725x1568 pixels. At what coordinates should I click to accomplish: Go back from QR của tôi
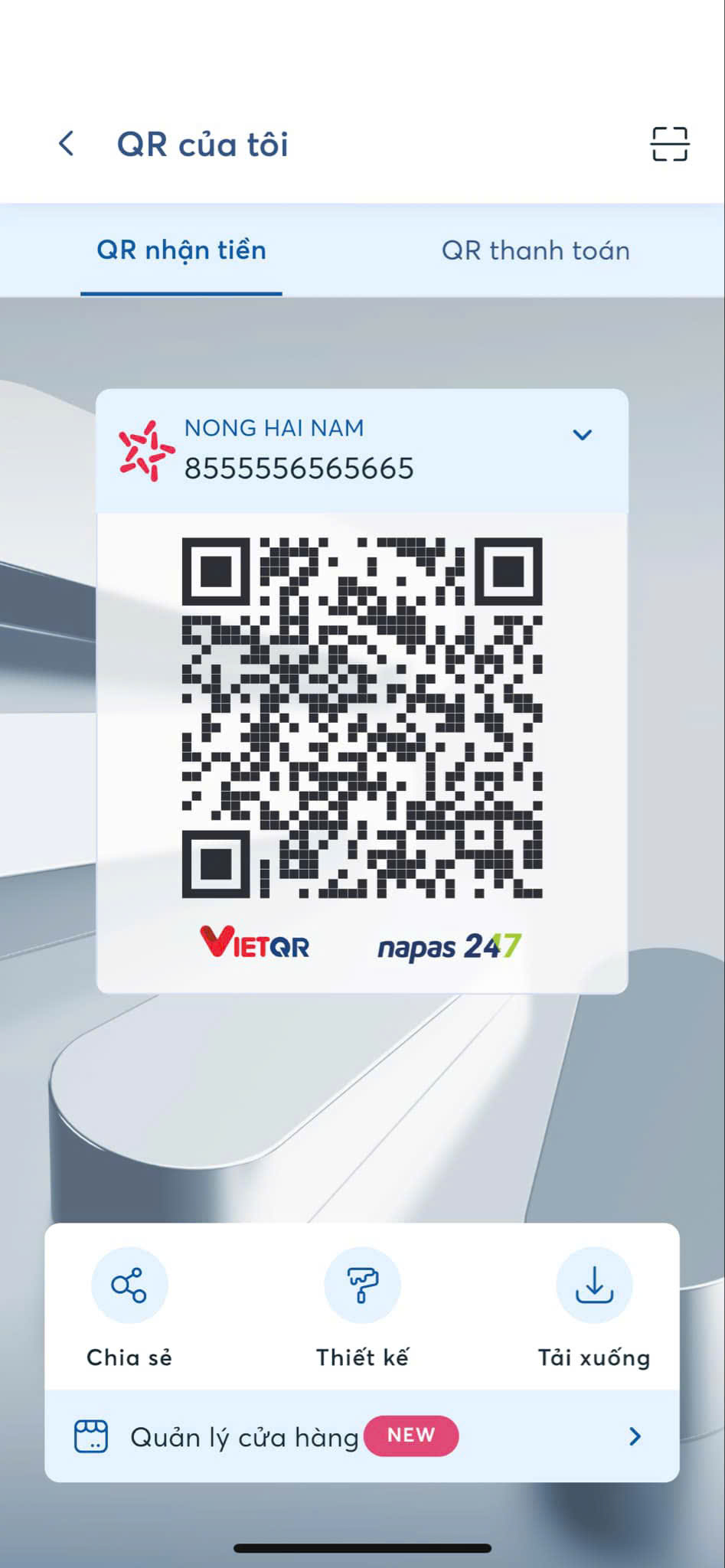click(67, 144)
